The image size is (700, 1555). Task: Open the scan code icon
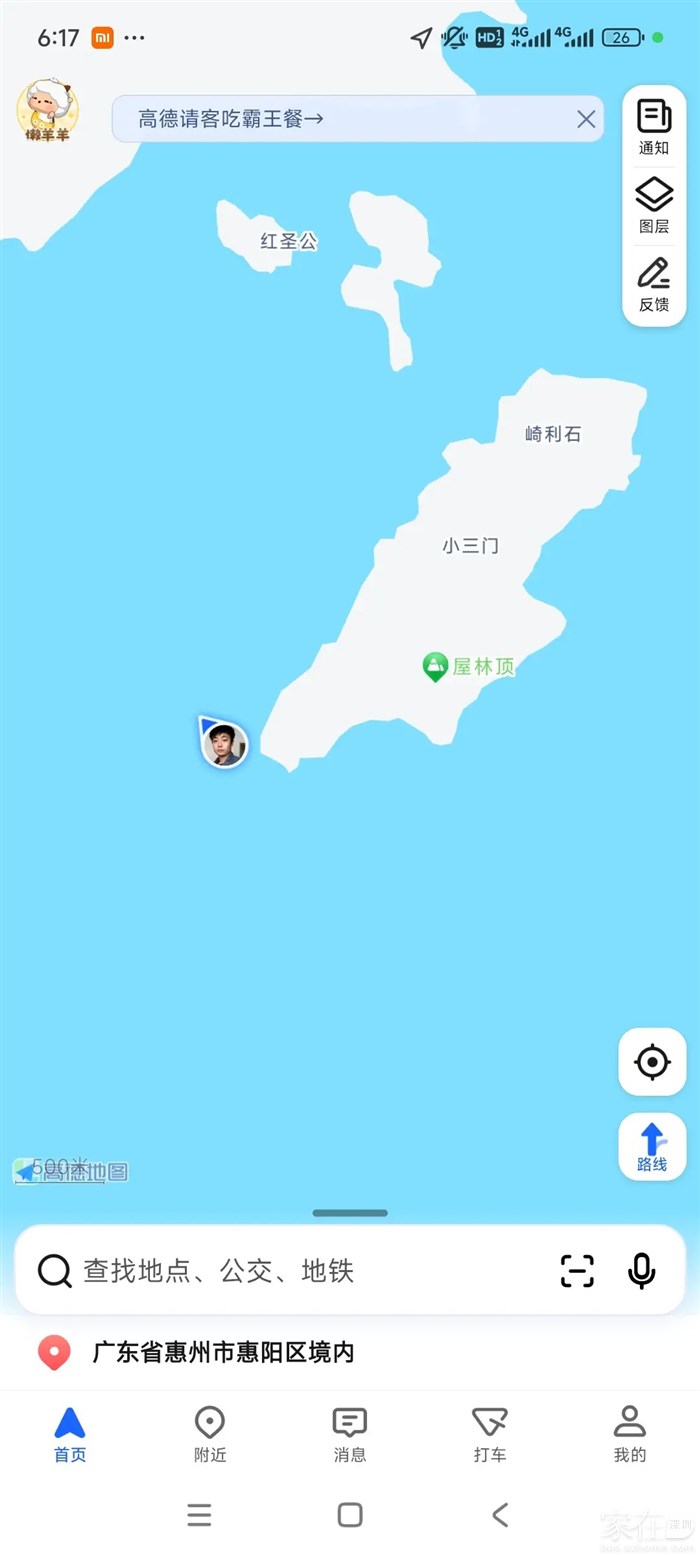(x=577, y=1271)
